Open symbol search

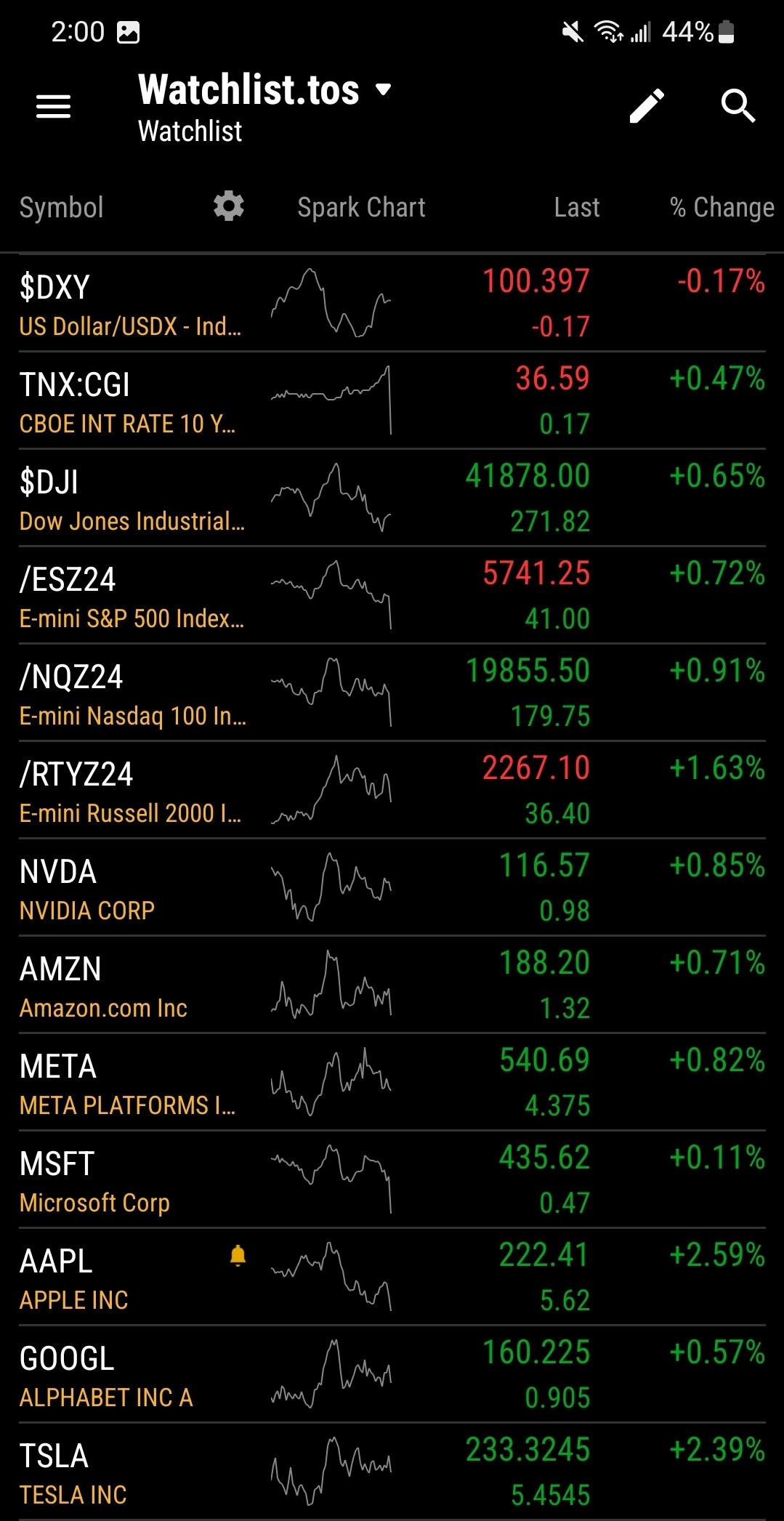pos(738,106)
